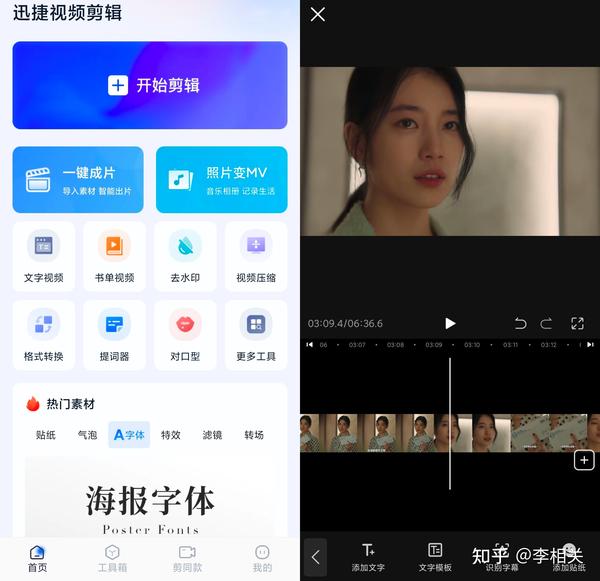Screen dimensions: 600x581
Task: Open the 视频压缩 tool
Action: [x=256, y=256]
